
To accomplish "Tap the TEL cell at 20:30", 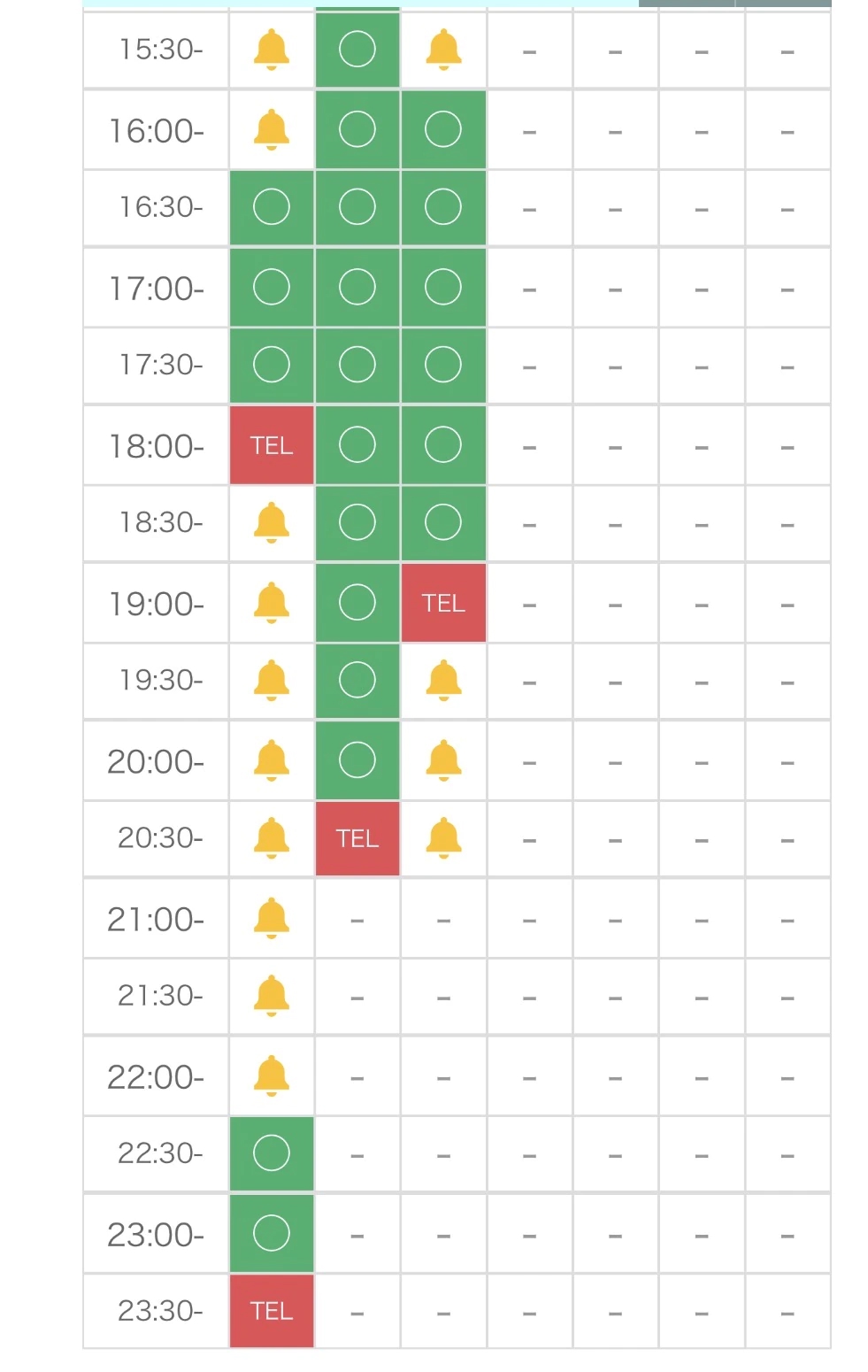I will coord(357,838).
